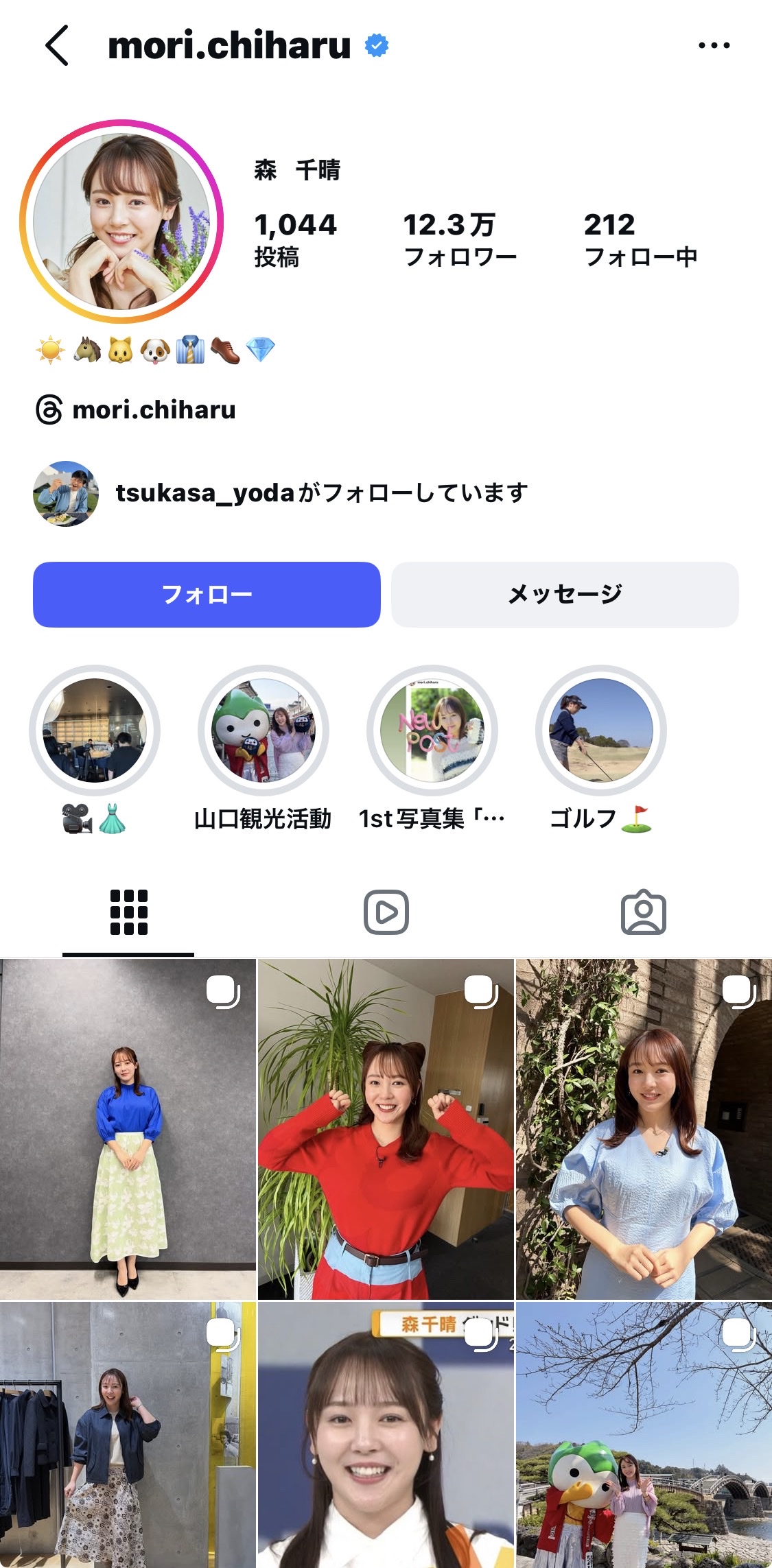Switch to the posts grid tab
772x1568 pixels.
click(128, 912)
